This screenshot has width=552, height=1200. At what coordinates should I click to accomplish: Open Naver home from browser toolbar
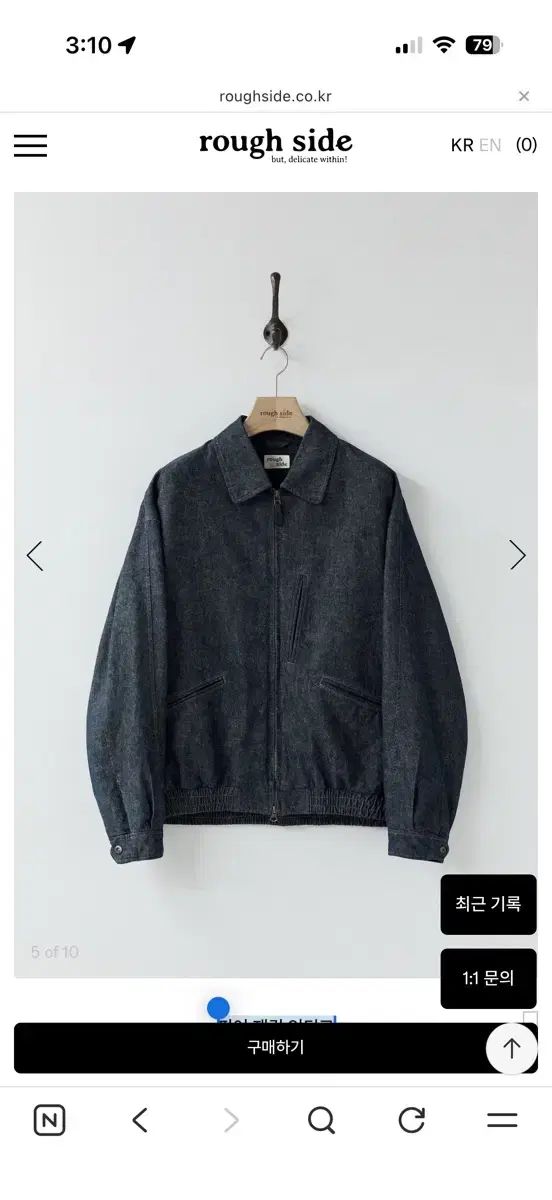click(x=49, y=1120)
